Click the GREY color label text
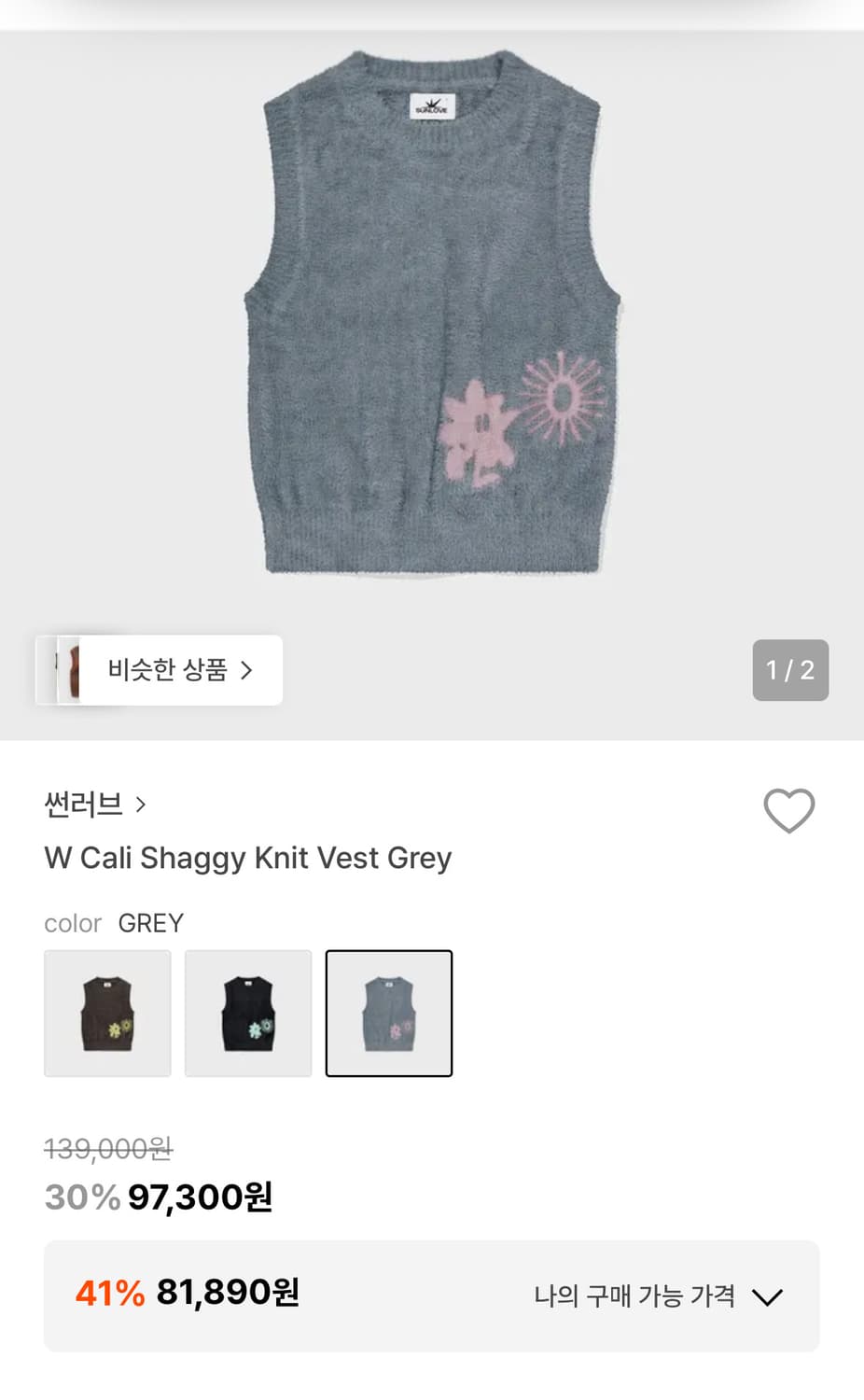 click(151, 923)
